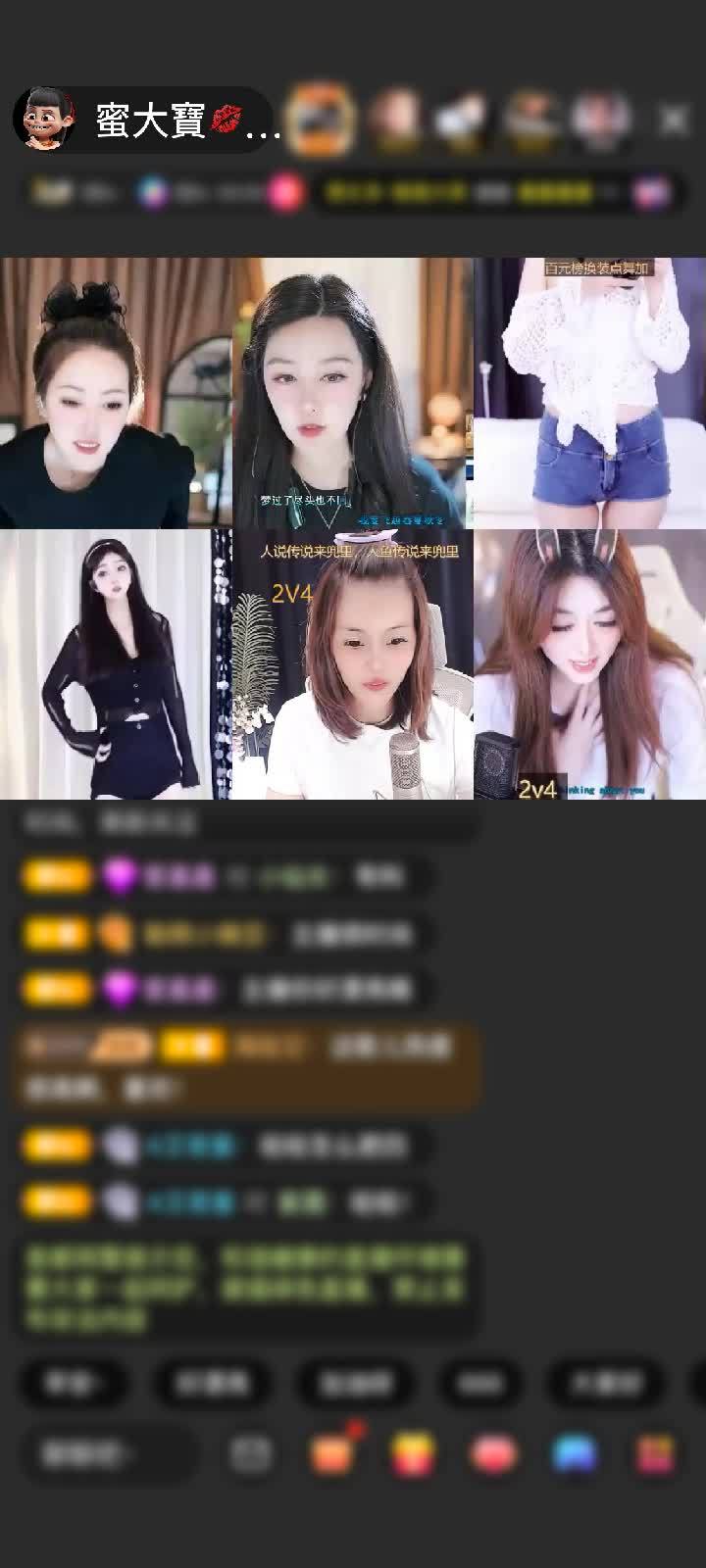Viewport: 706px width, 1568px height.
Task: Open the gift box icon at bottom right
Action: [655, 1454]
